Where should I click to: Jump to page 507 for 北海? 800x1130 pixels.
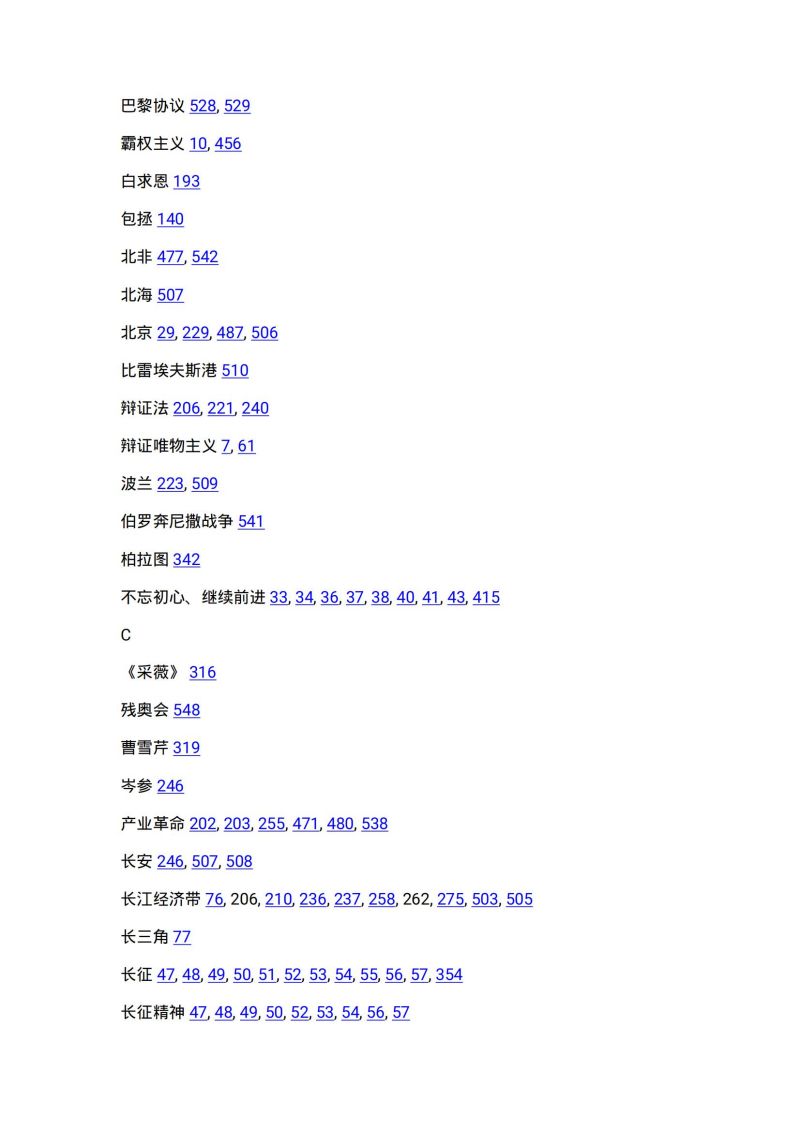click(170, 295)
